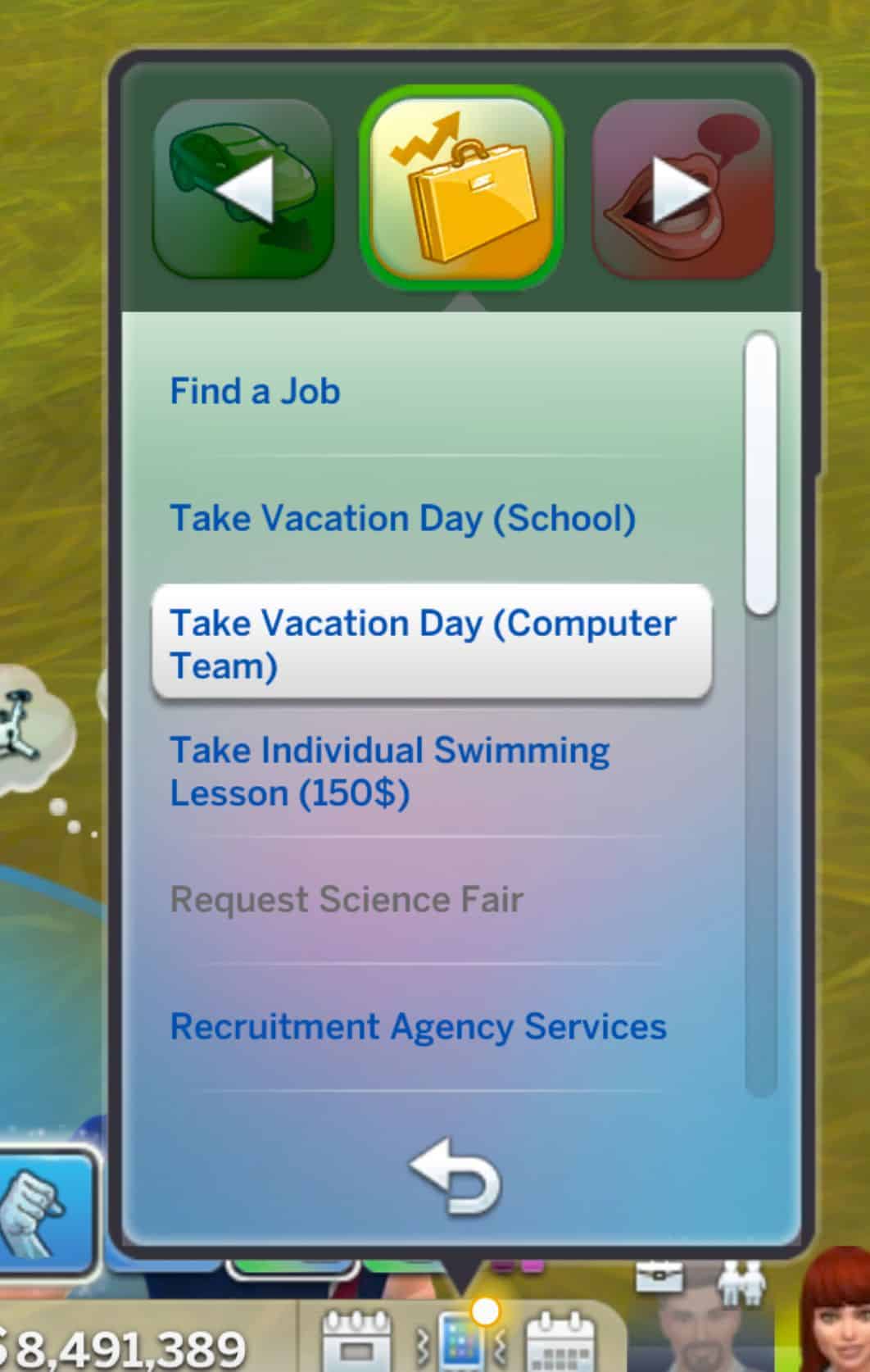Select Take Vacation Day (School)

pyautogui.click(x=402, y=519)
